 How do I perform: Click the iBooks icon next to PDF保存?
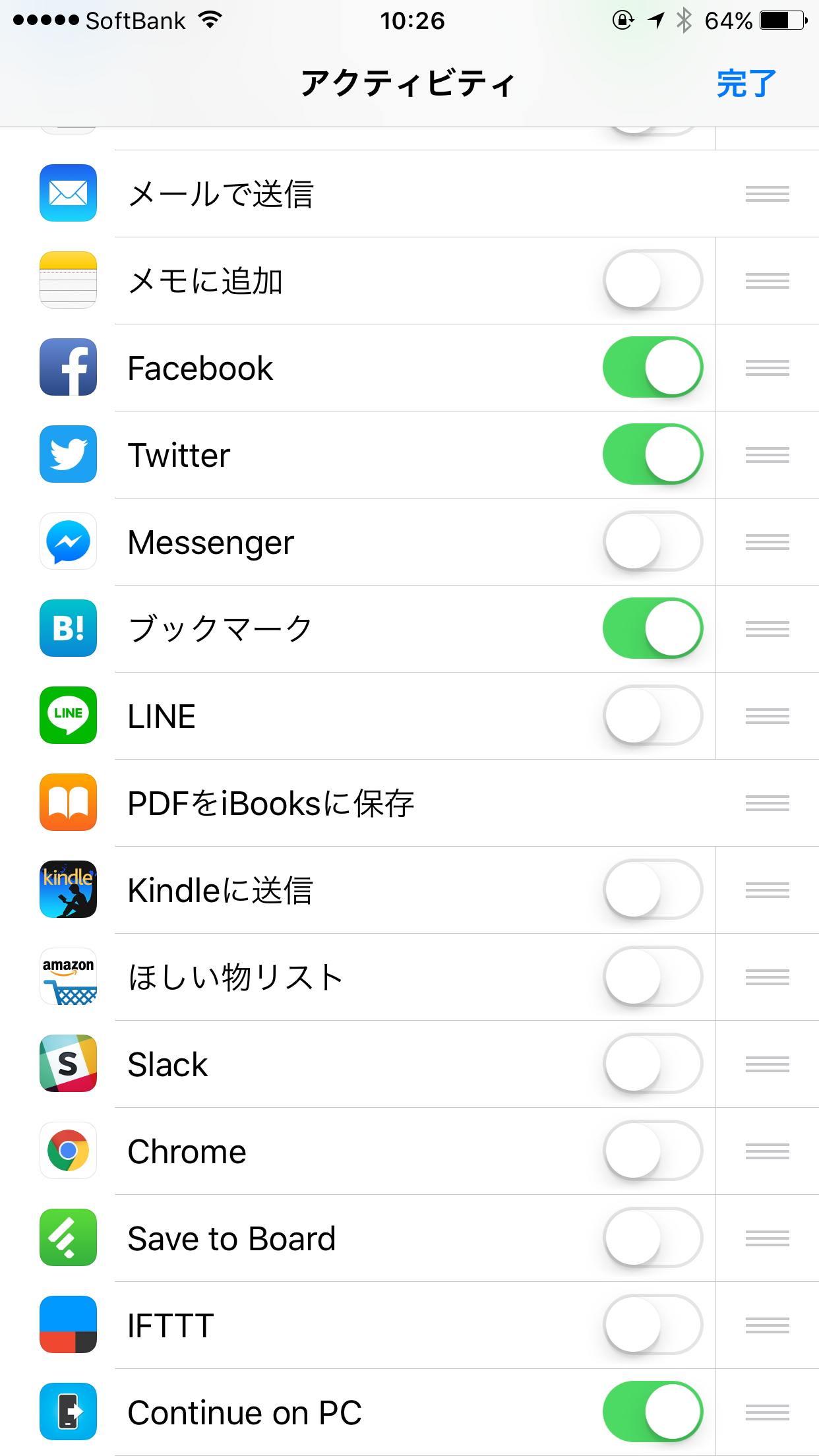point(68,803)
